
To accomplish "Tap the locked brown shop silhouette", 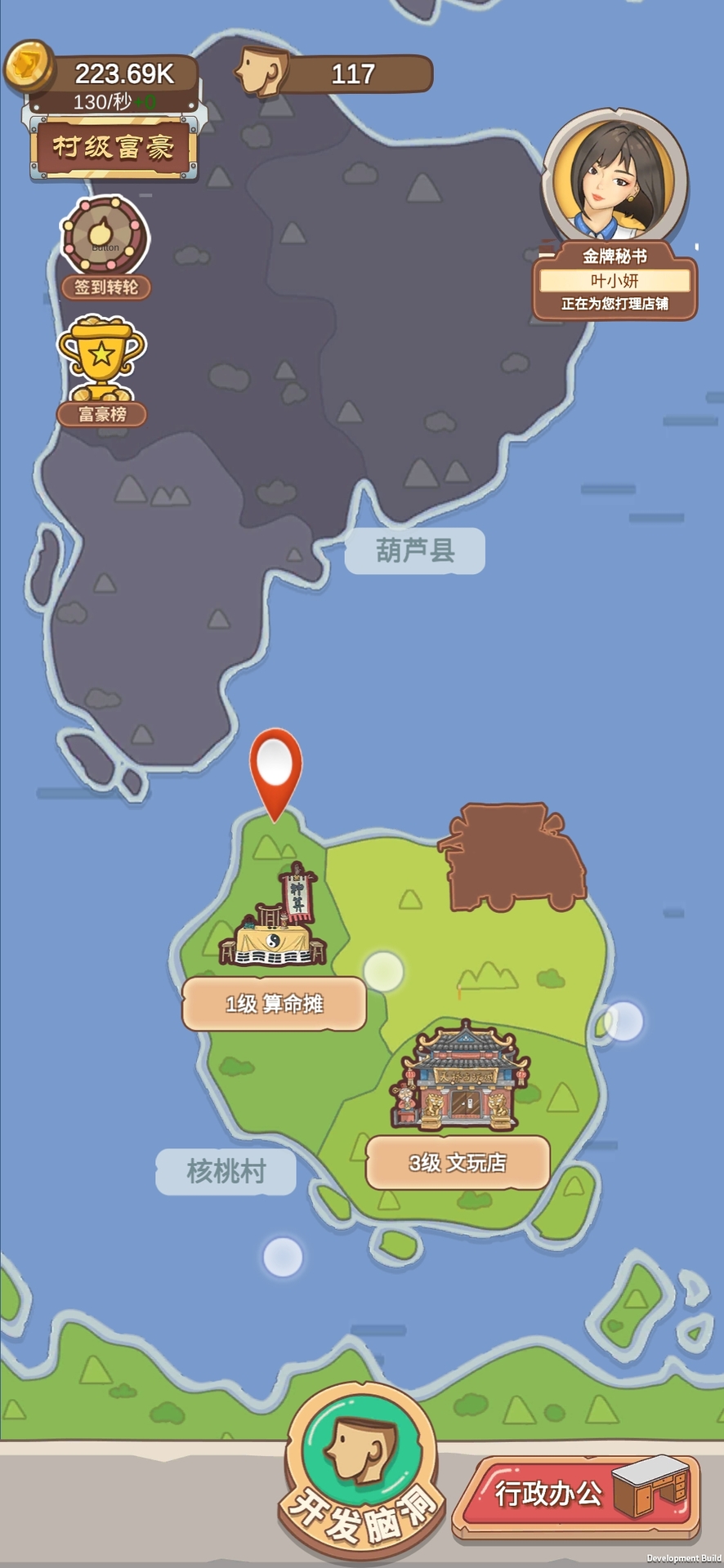I will (512, 857).
